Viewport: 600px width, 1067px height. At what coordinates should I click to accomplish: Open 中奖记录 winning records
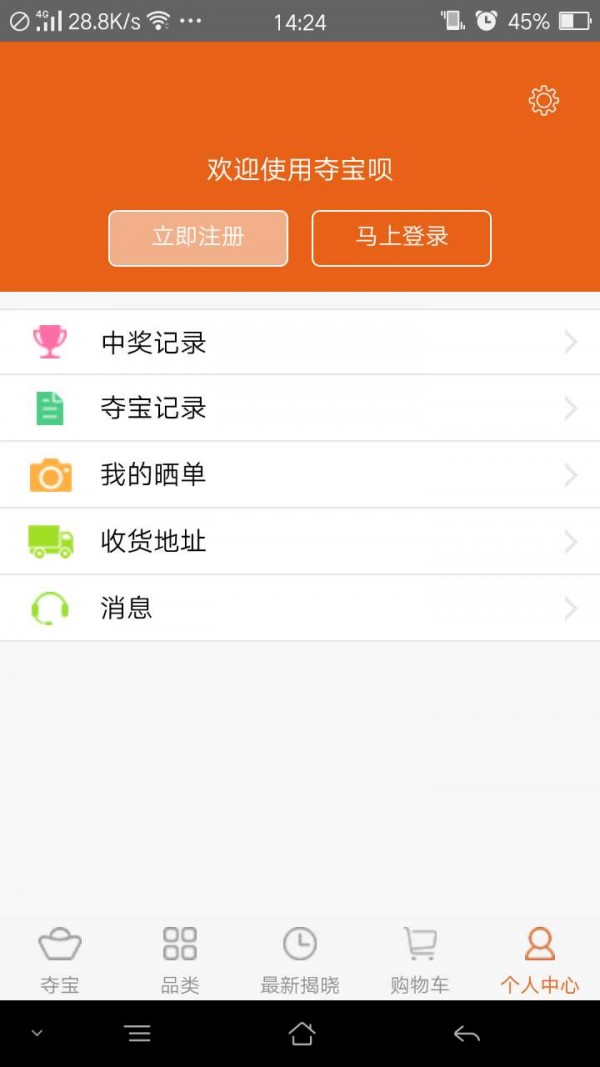[x=300, y=343]
